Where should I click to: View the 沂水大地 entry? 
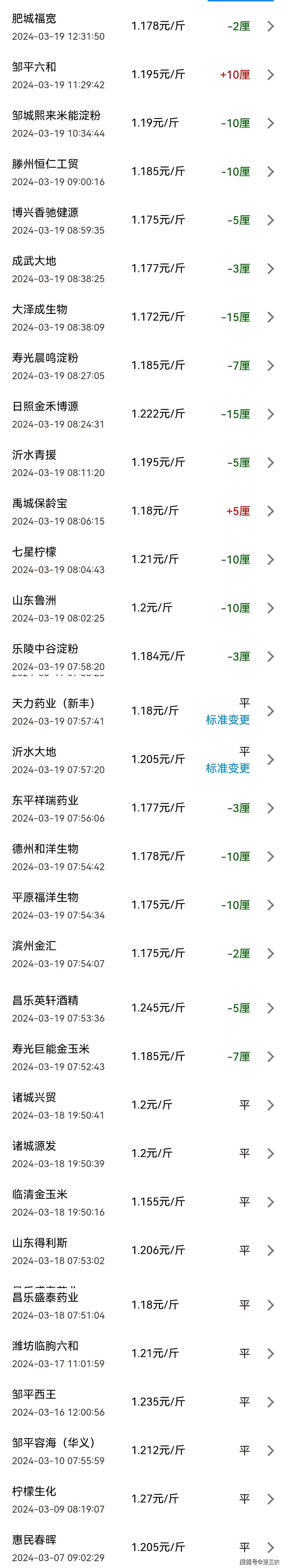(x=143, y=760)
